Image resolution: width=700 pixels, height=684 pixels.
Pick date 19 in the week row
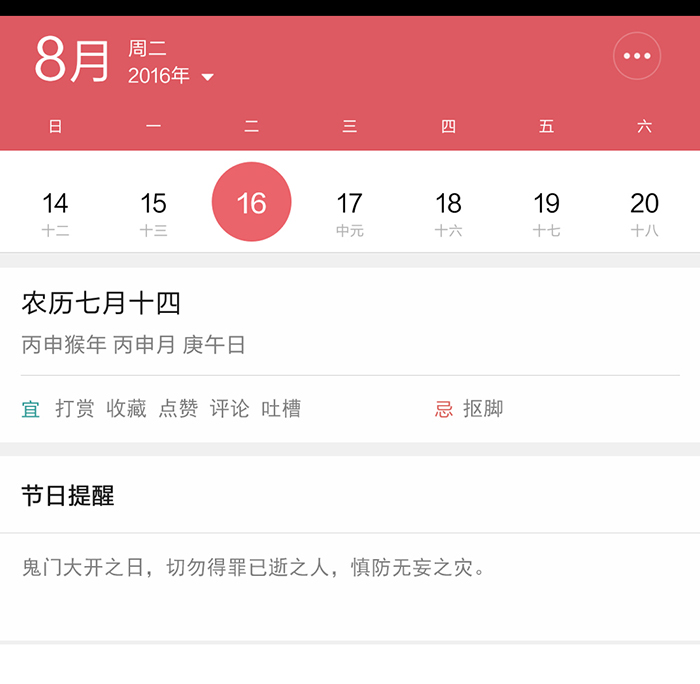coord(546,212)
